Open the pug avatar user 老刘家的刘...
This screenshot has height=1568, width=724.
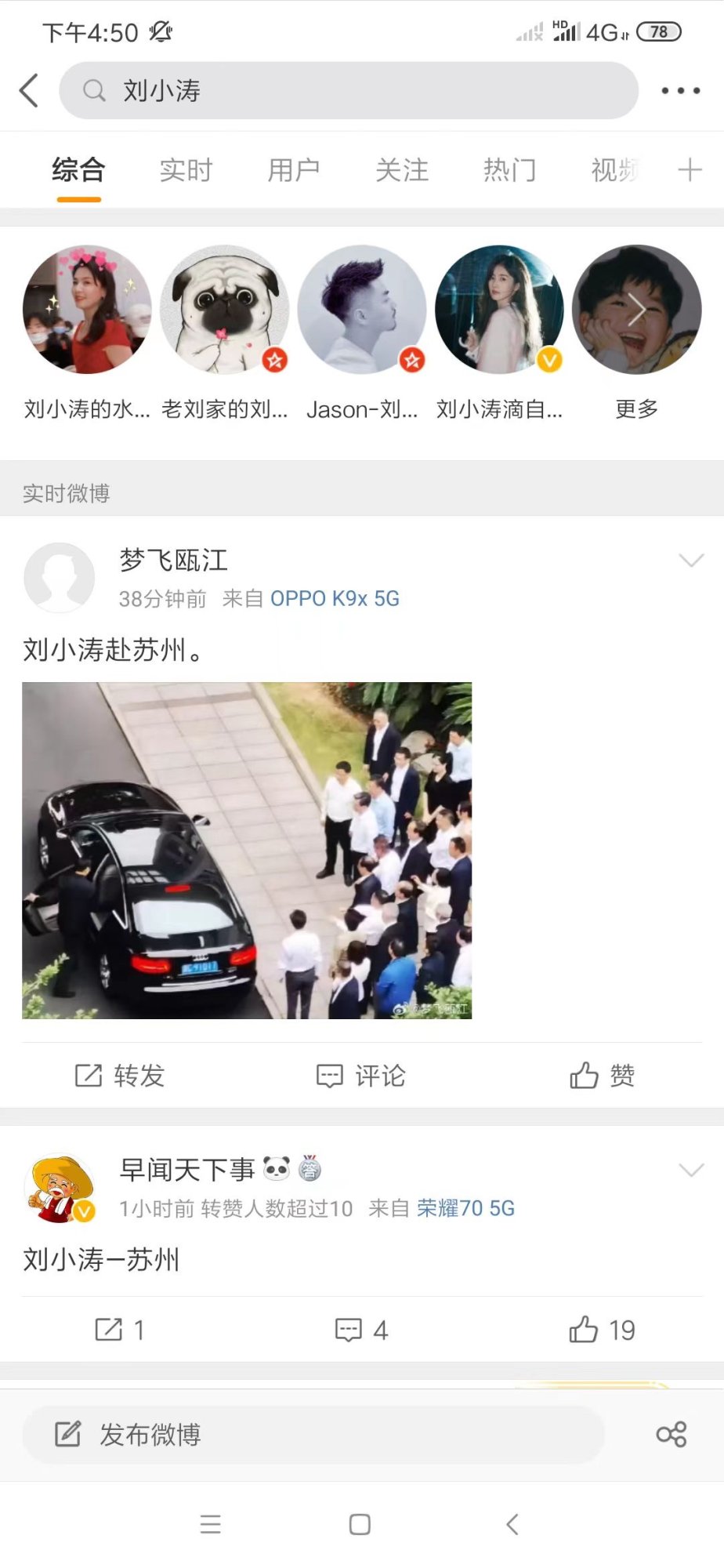point(224,310)
